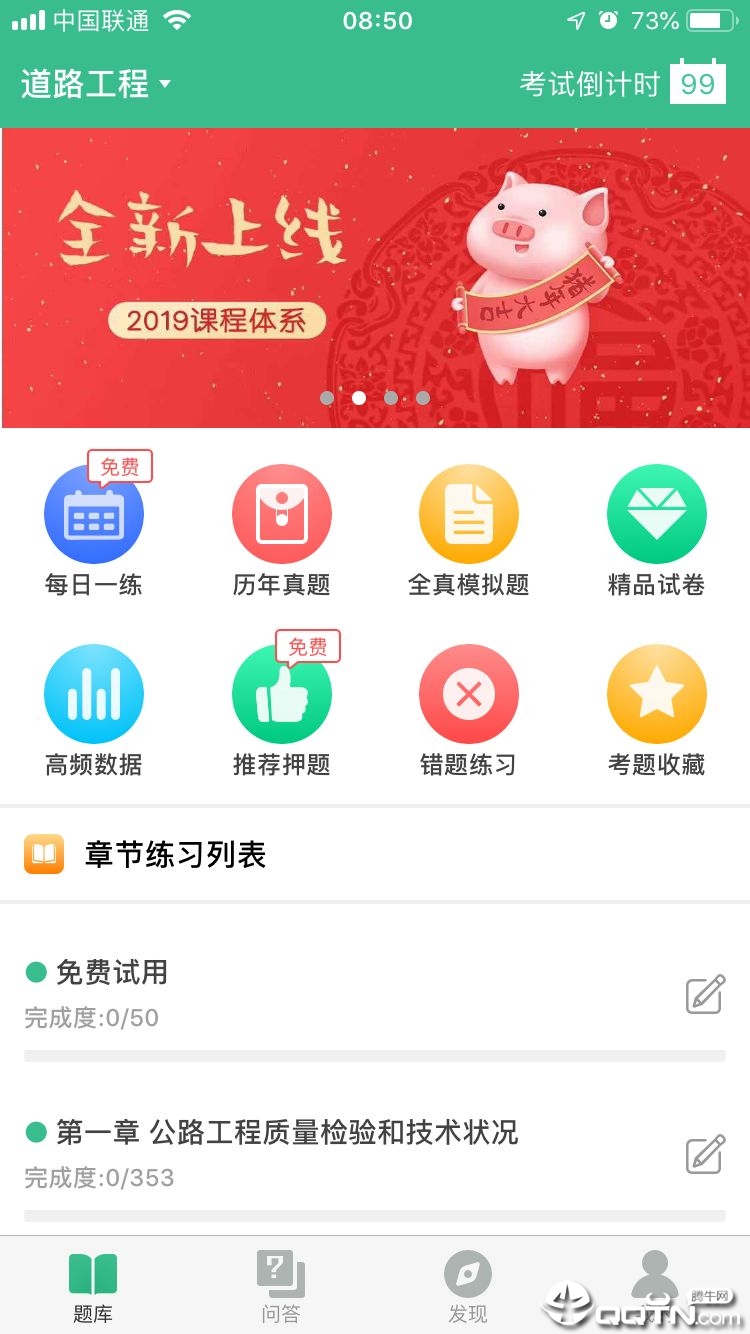Click the 免费 badge above 每日一练

click(x=120, y=466)
